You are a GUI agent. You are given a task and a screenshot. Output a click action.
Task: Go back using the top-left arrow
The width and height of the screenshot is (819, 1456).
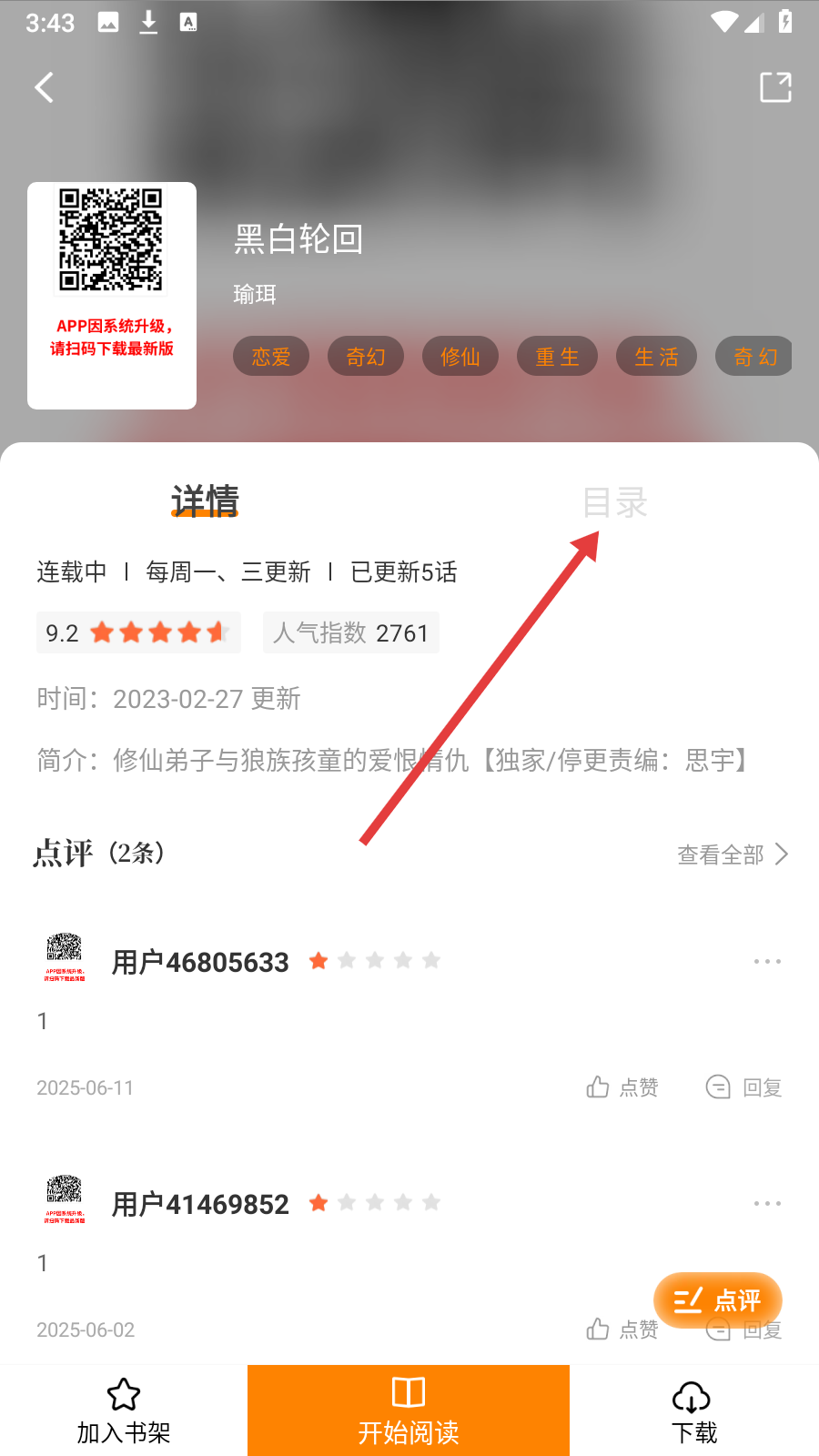(44, 87)
